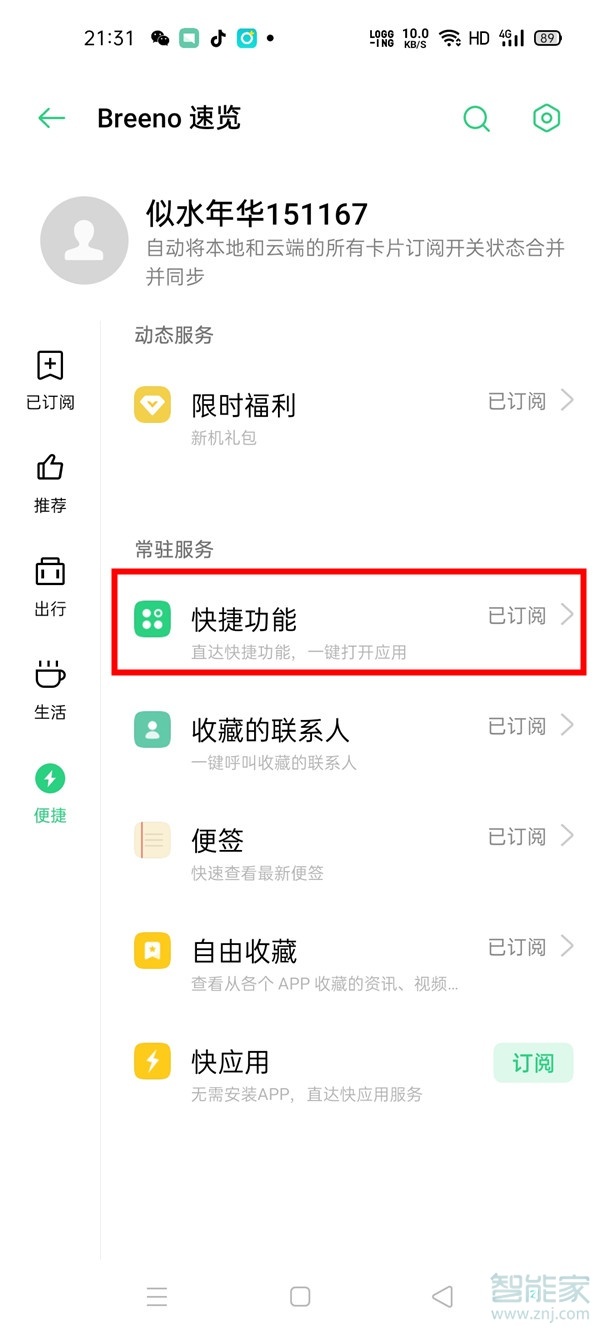600x1333 pixels.
Task: Switch to the 出行 tab
Action: point(50,586)
